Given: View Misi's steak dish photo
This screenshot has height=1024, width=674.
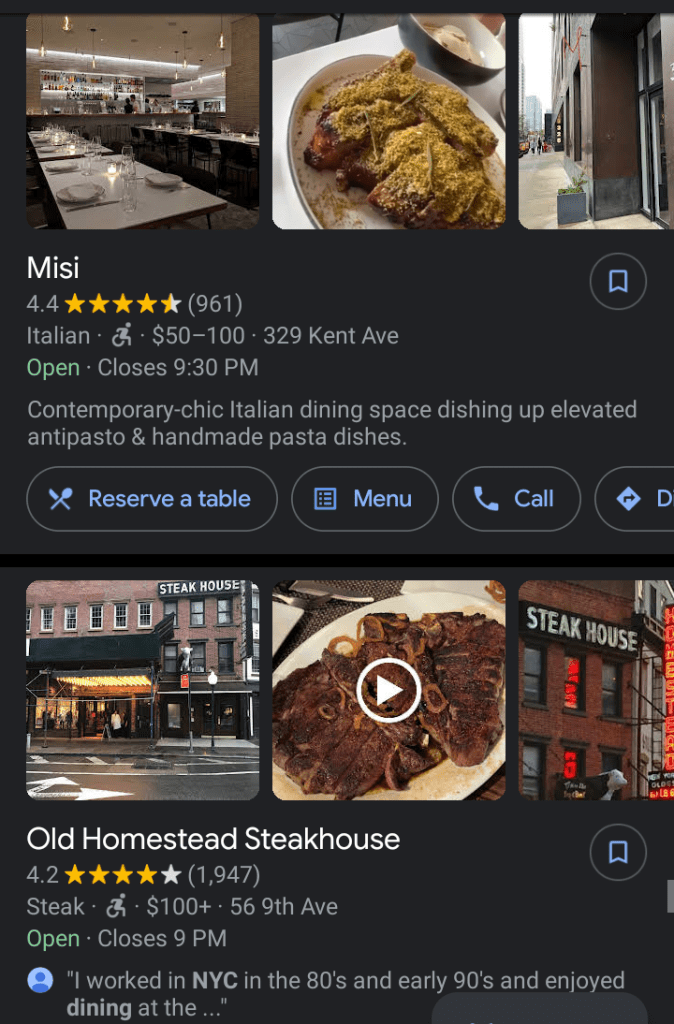Looking at the screenshot, I should click(389, 120).
